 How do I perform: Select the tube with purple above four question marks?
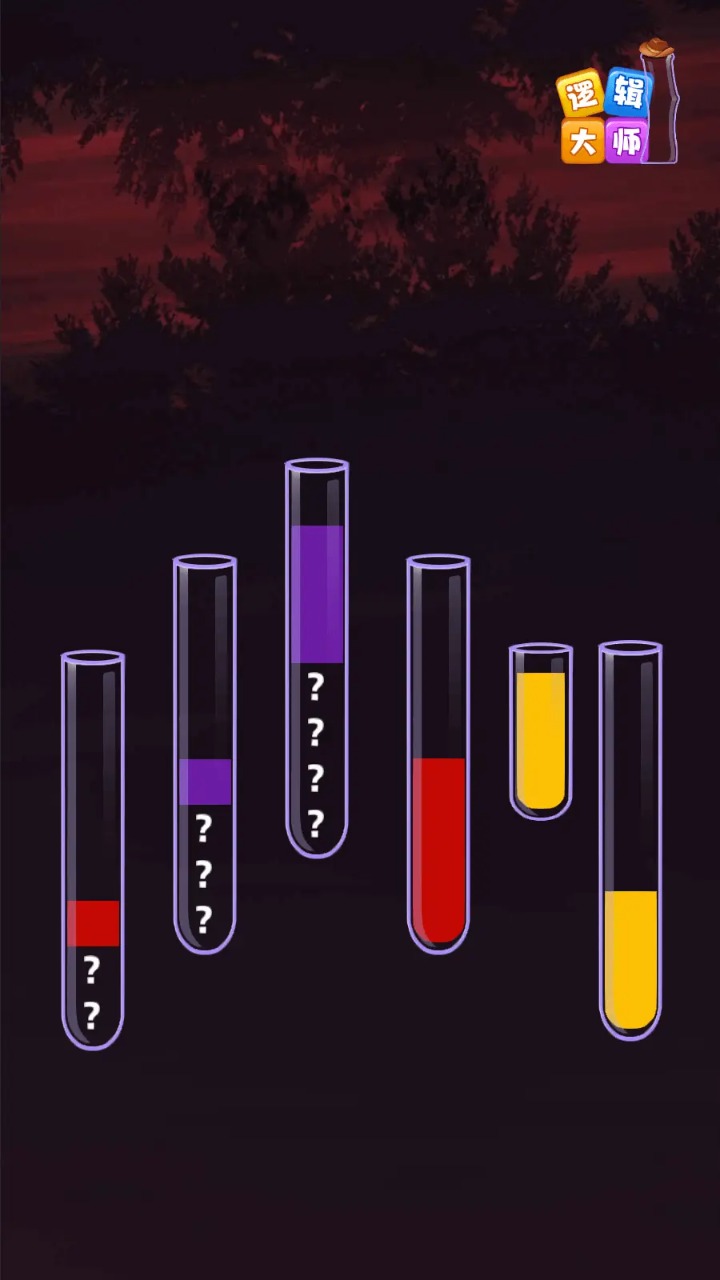pyautogui.click(x=317, y=660)
